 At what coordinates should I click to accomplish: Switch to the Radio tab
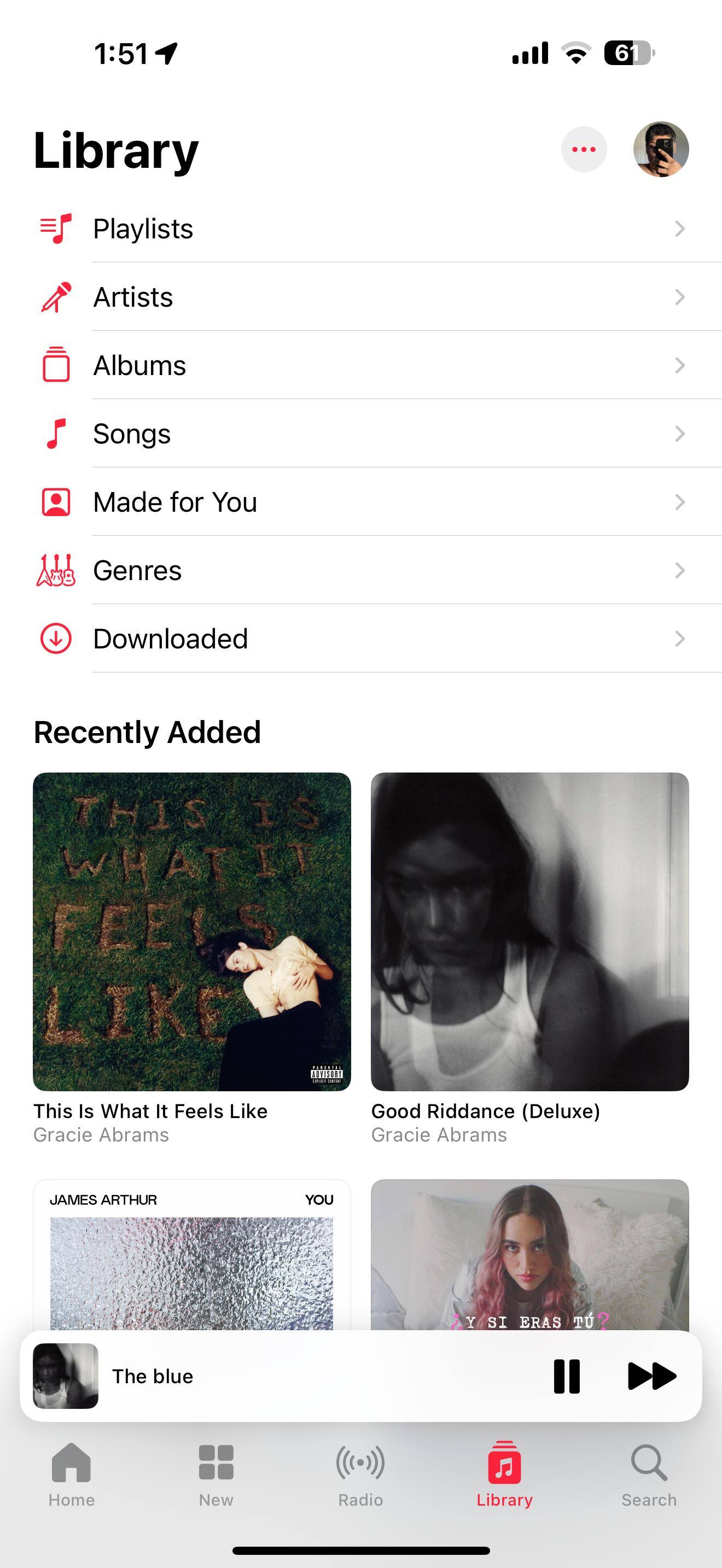[360, 1473]
